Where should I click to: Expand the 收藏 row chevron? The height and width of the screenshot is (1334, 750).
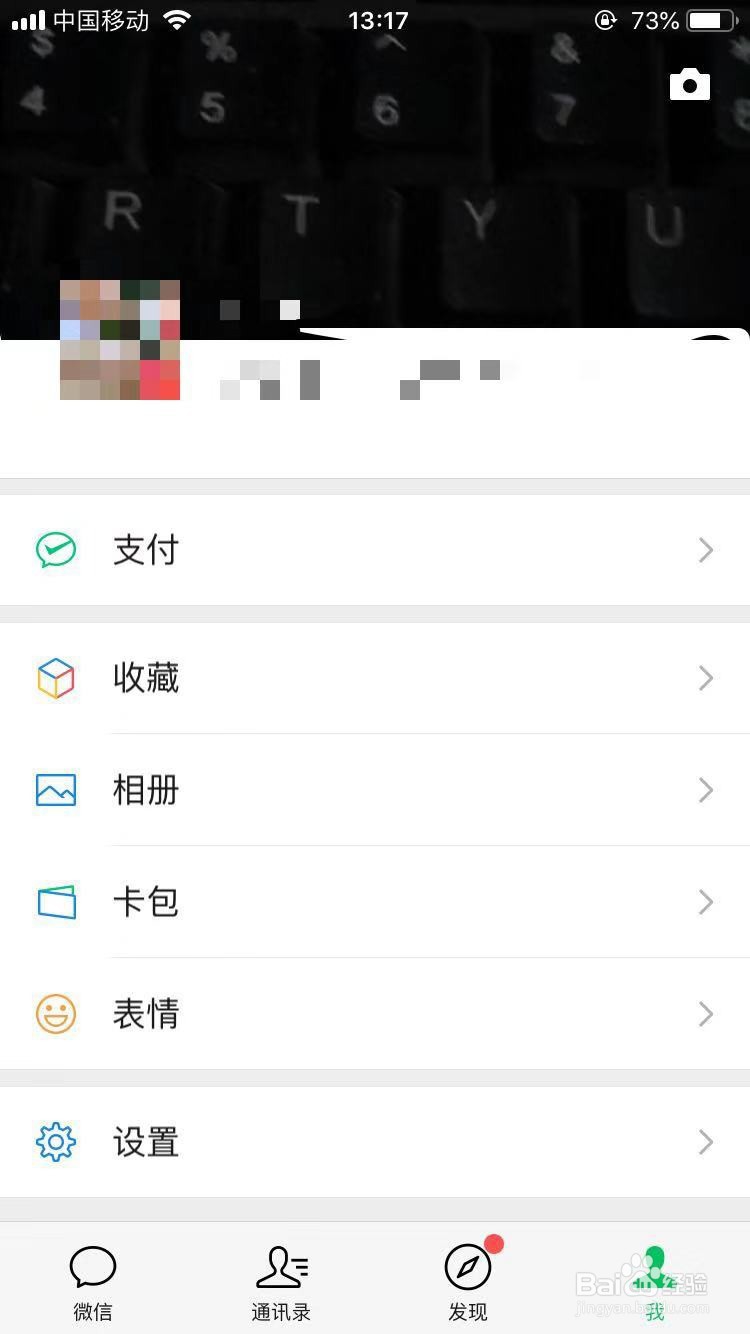[706, 678]
